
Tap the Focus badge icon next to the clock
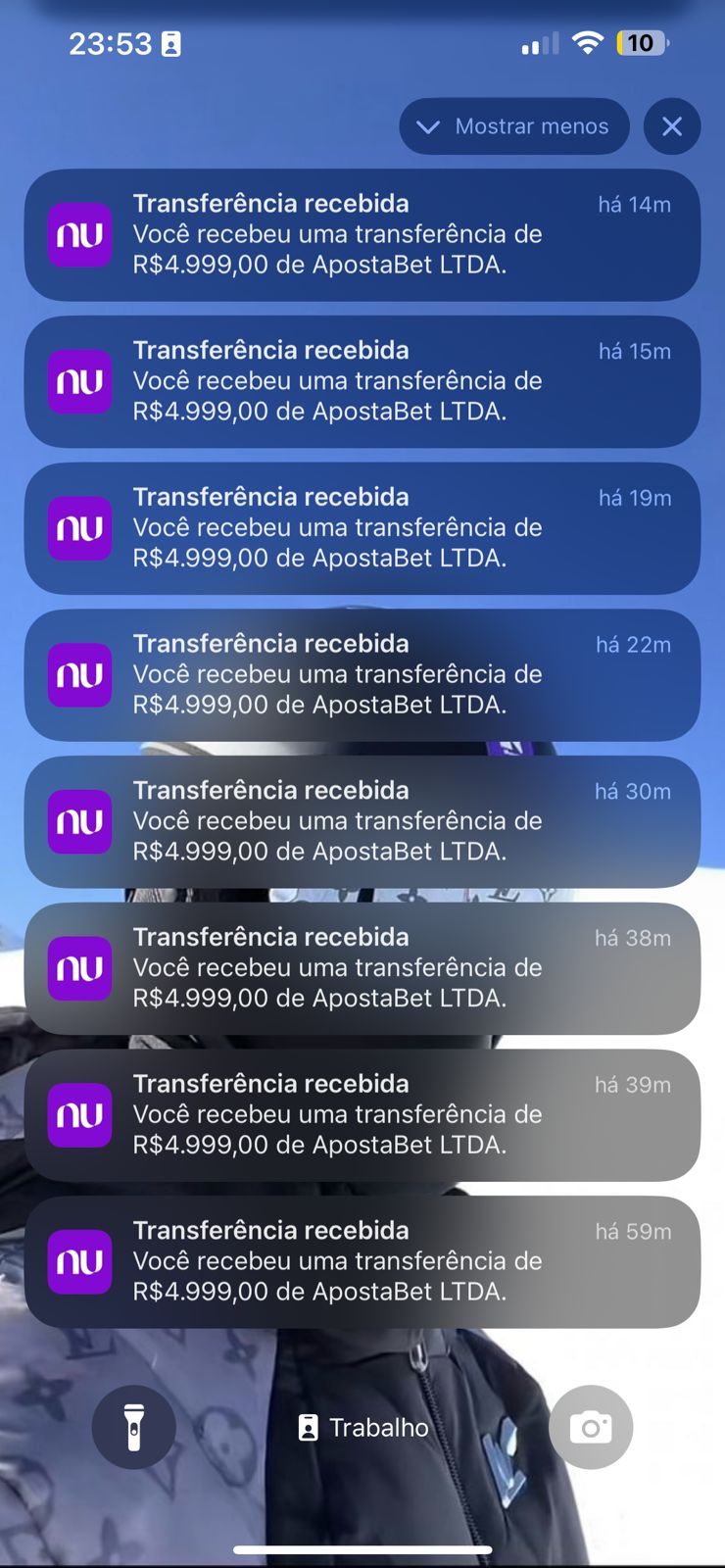tap(171, 43)
